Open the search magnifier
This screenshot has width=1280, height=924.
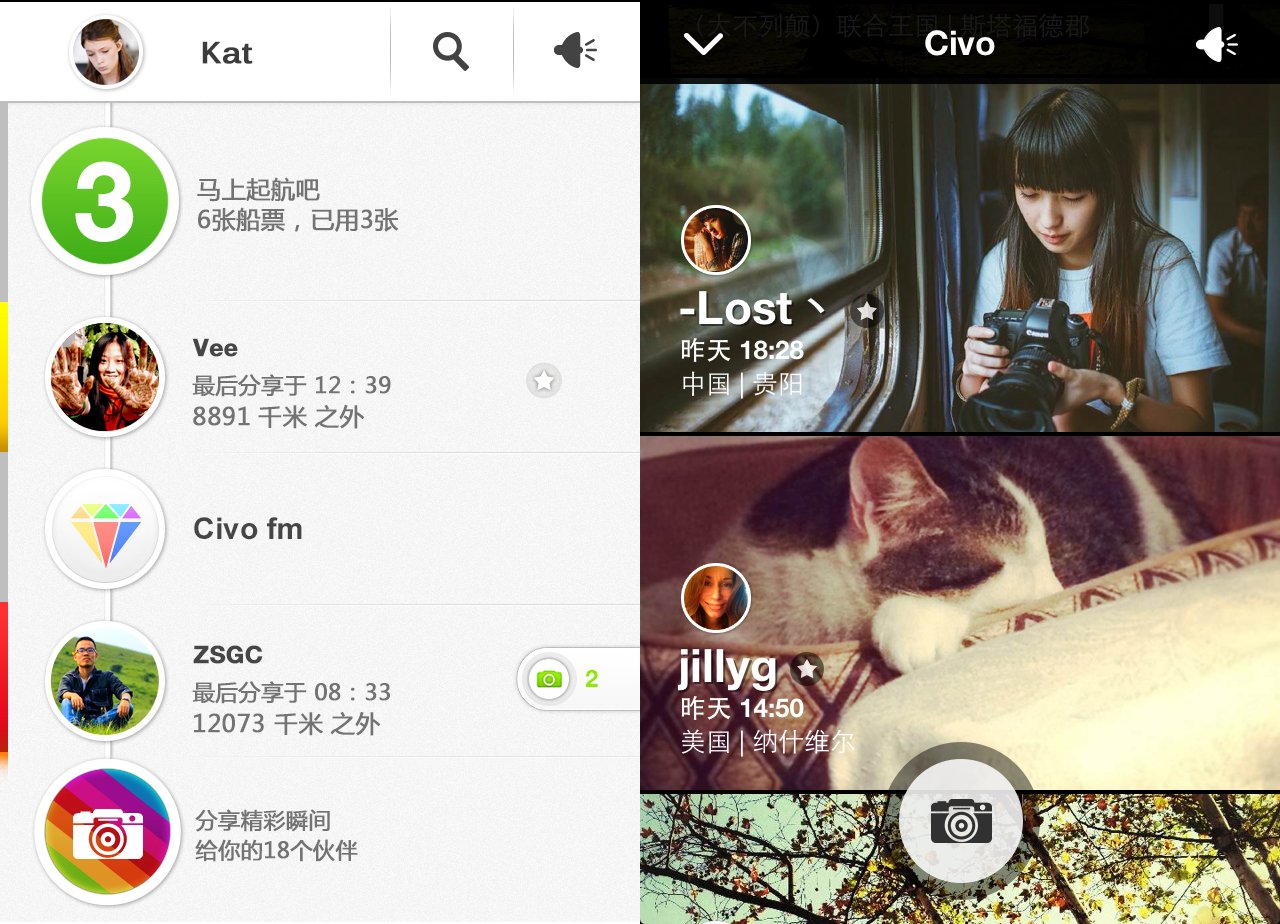click(x=451, y=51)
